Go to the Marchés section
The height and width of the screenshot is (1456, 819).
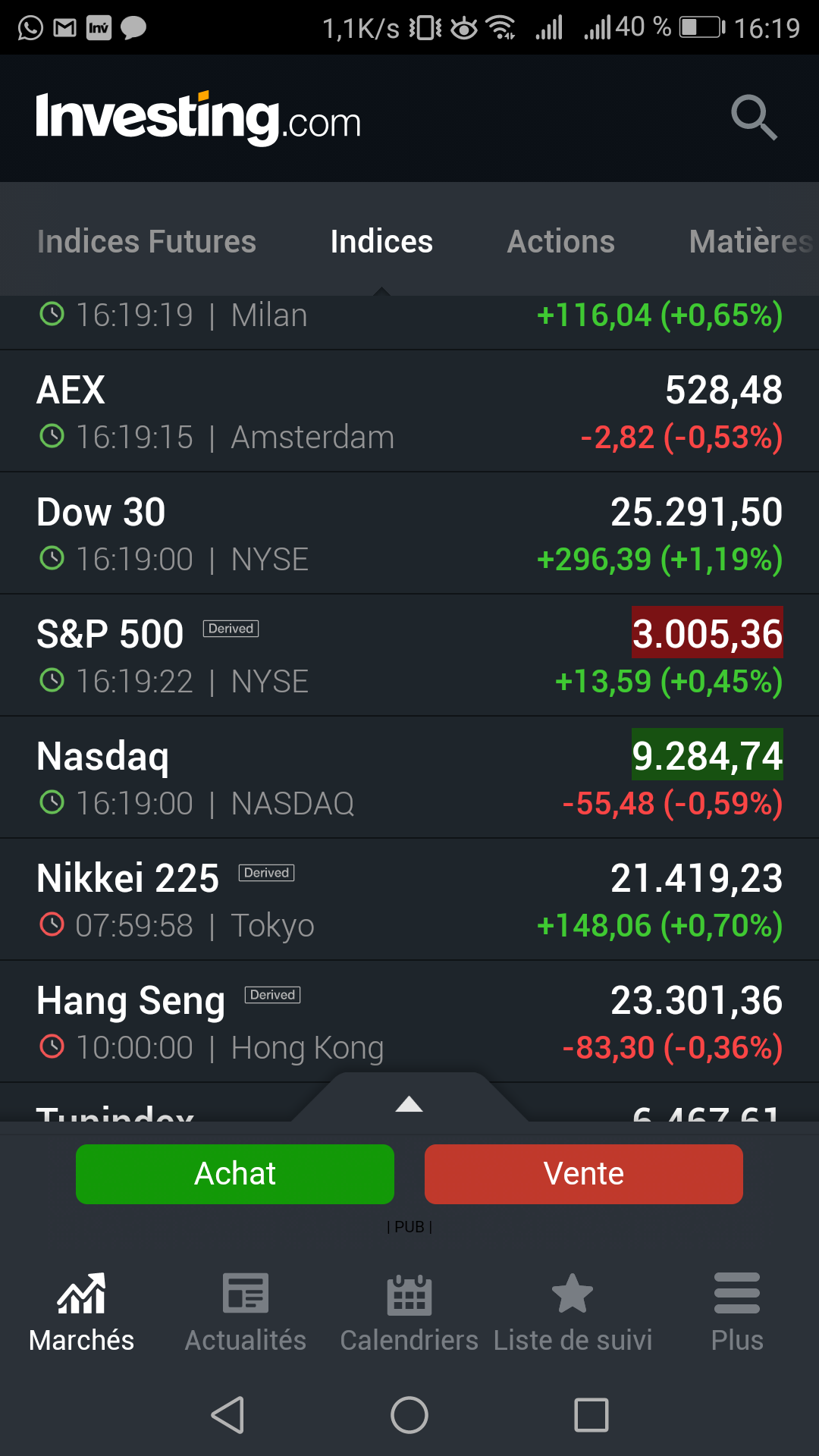pos(82,1313)
